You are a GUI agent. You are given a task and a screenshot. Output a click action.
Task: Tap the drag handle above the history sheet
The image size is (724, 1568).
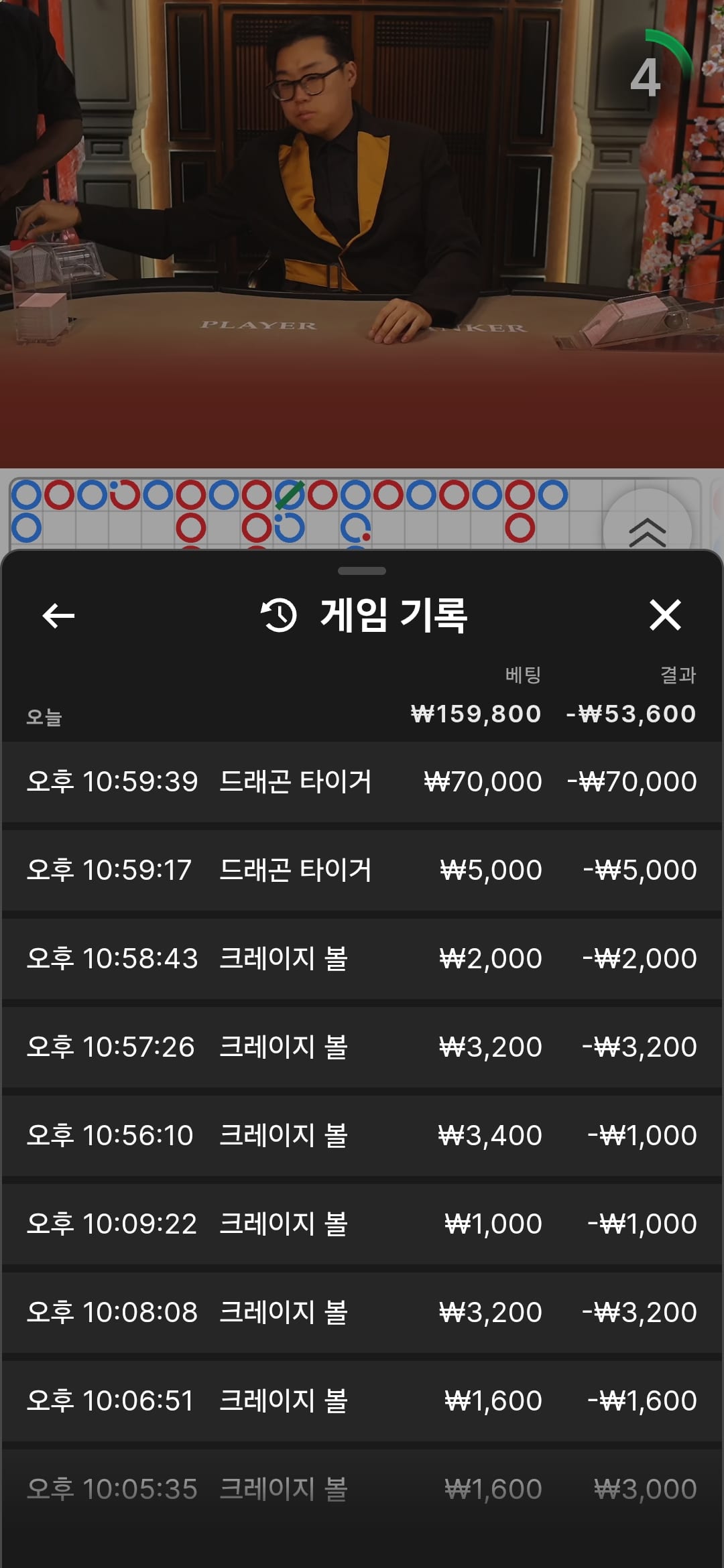click(x=362, y=571)
